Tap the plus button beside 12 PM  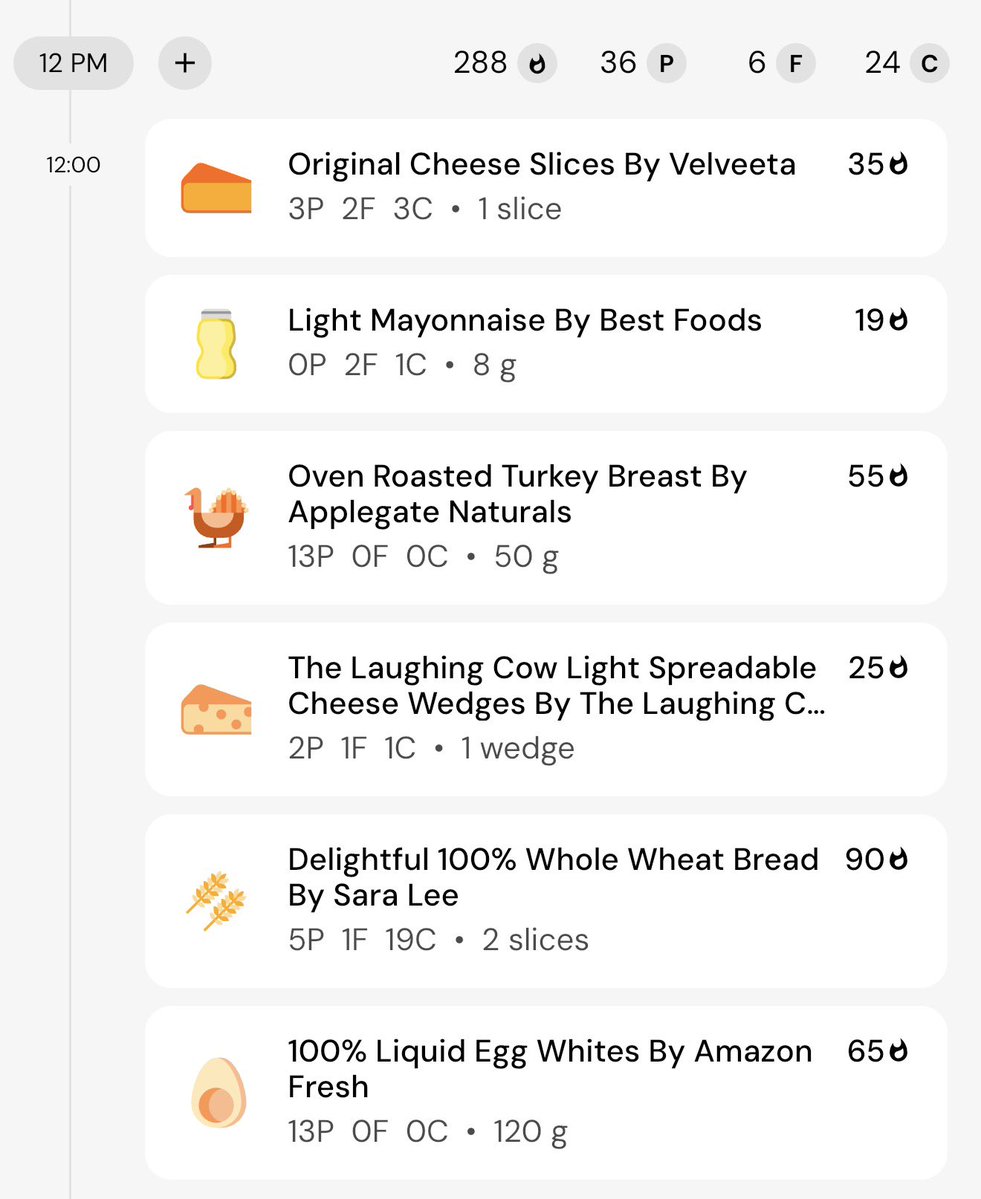[x=185, y=64]
